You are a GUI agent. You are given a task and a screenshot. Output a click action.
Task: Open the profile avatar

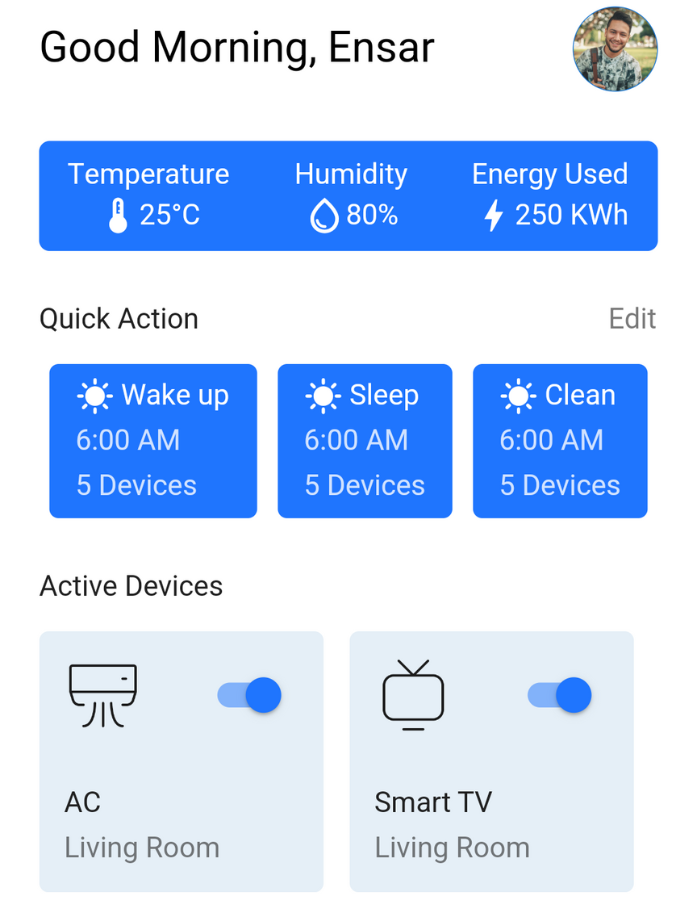click(615, 49)
